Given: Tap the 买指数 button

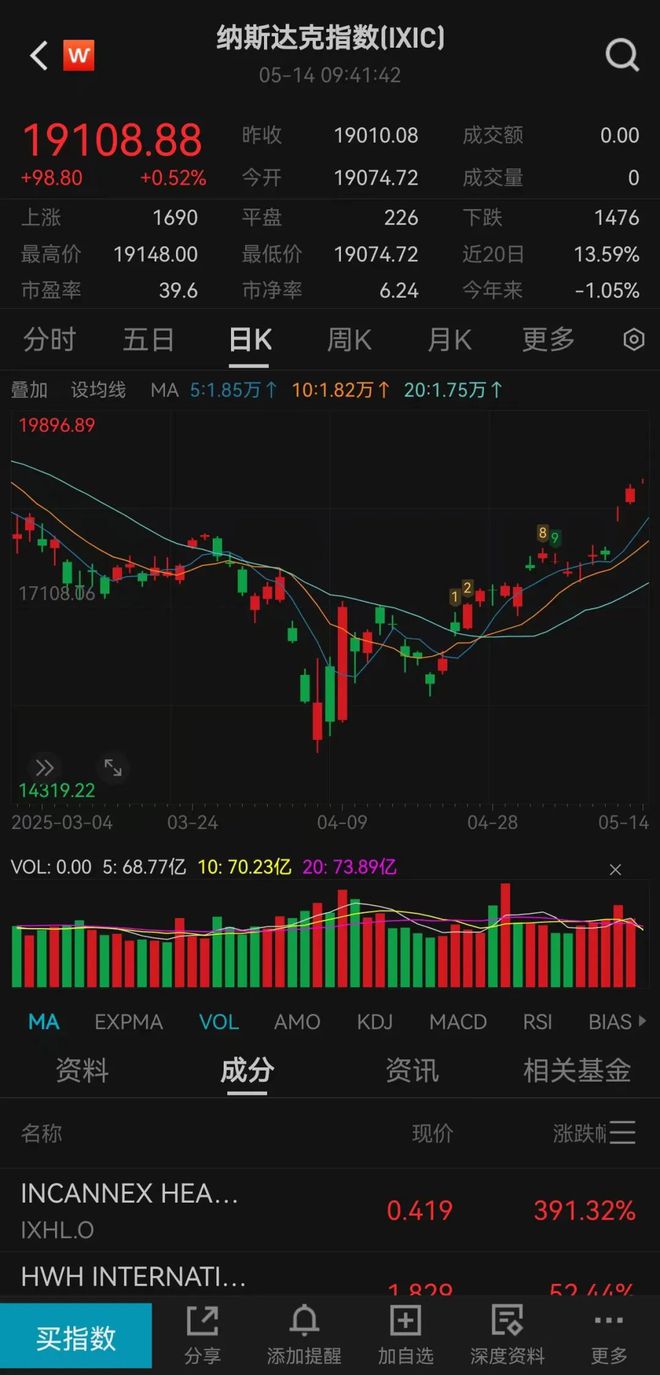Looking at the screenshot, I should click(x=76, y=1338).
